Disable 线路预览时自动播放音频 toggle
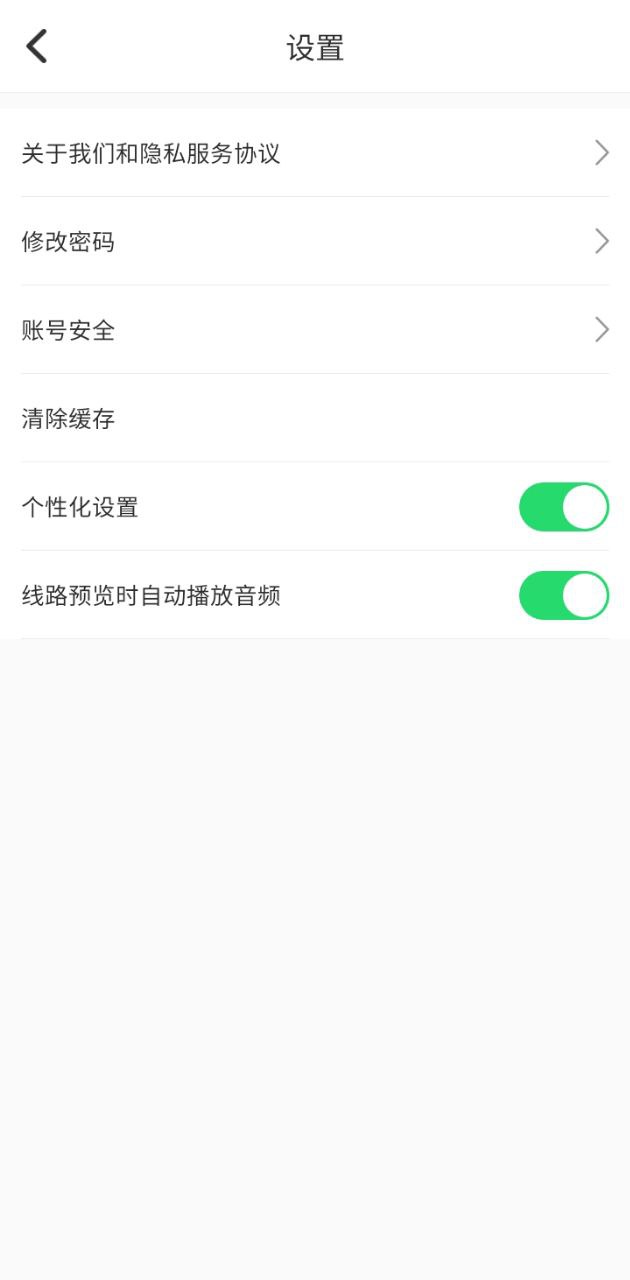Viewport: 630px width, 1280px height. coord(563,596)
